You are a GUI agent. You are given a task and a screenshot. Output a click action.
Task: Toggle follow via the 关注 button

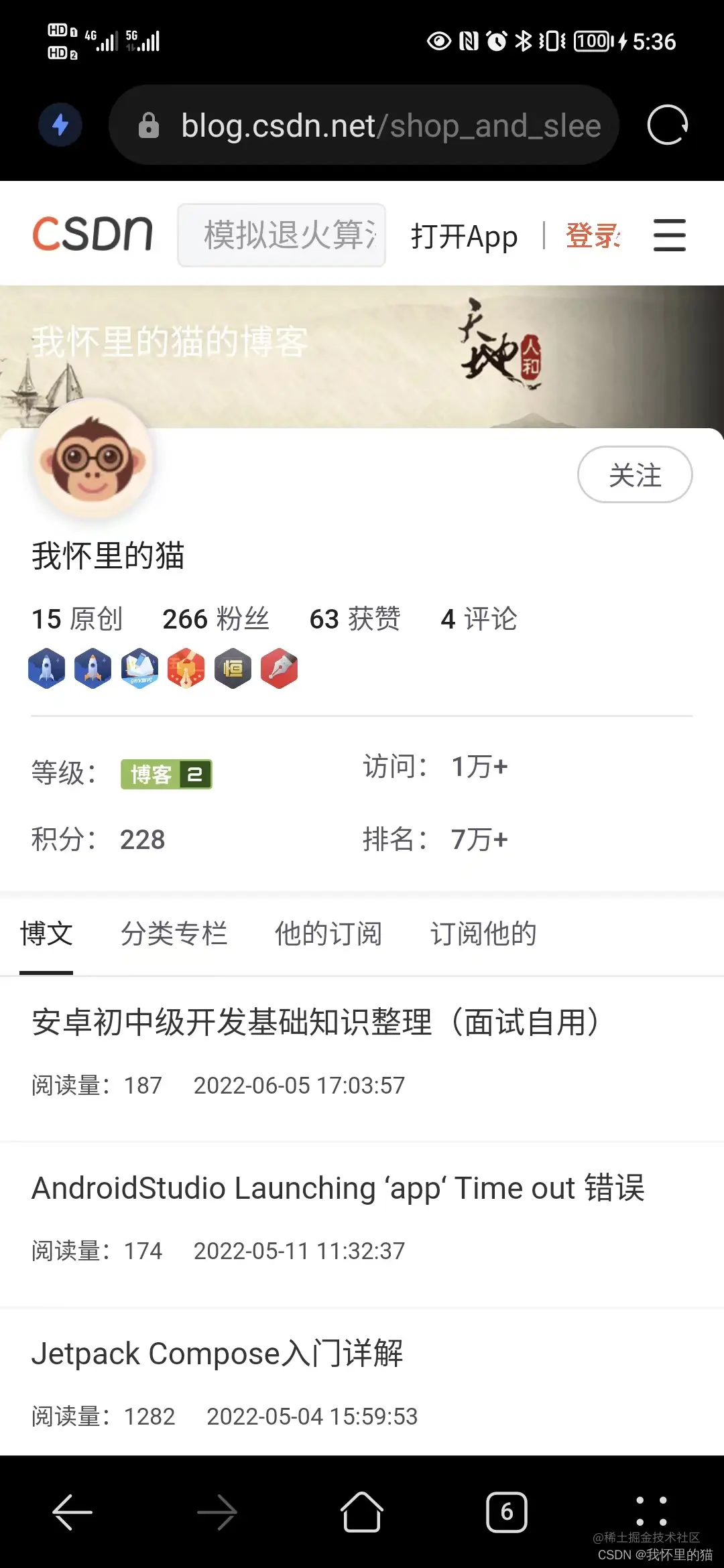[634, 474]
